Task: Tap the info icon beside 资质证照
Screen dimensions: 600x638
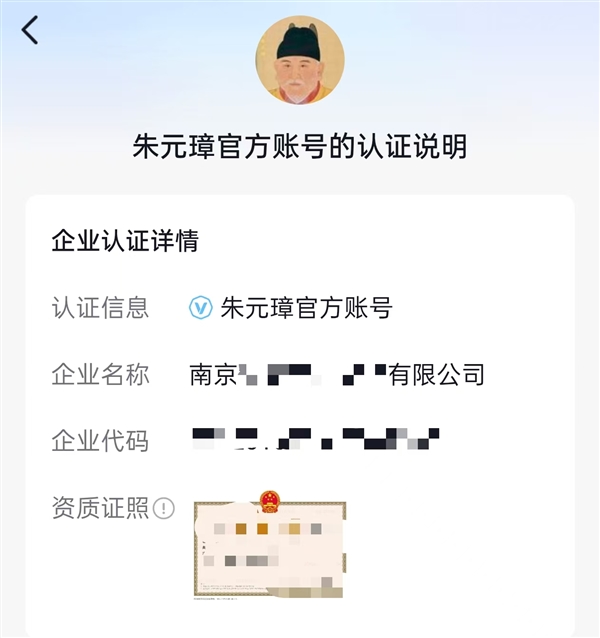Action: pyautogui.click(x=164, y=509)
